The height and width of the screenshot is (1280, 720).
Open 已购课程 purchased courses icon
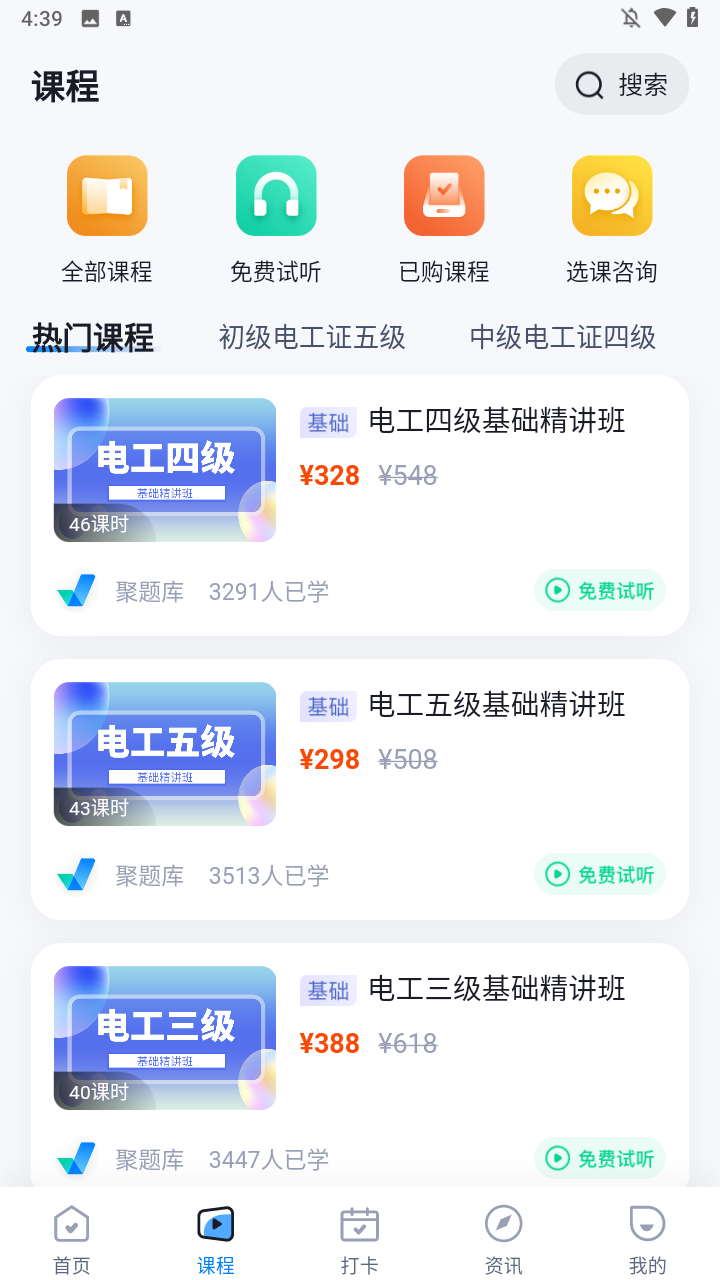pyautogui.click(x=443, y=196)
